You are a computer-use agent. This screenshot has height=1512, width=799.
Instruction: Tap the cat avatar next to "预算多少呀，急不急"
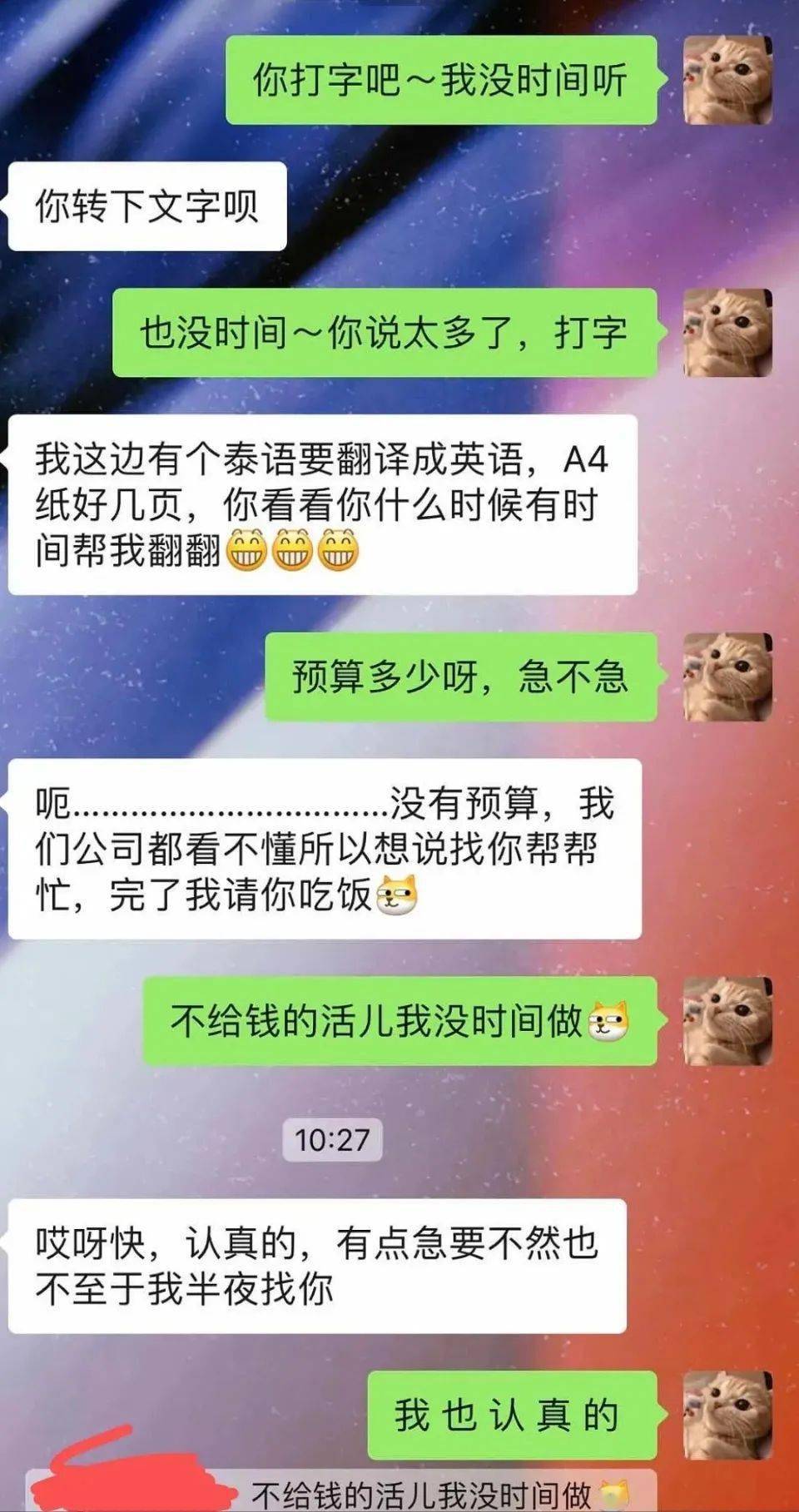[727, 677]
